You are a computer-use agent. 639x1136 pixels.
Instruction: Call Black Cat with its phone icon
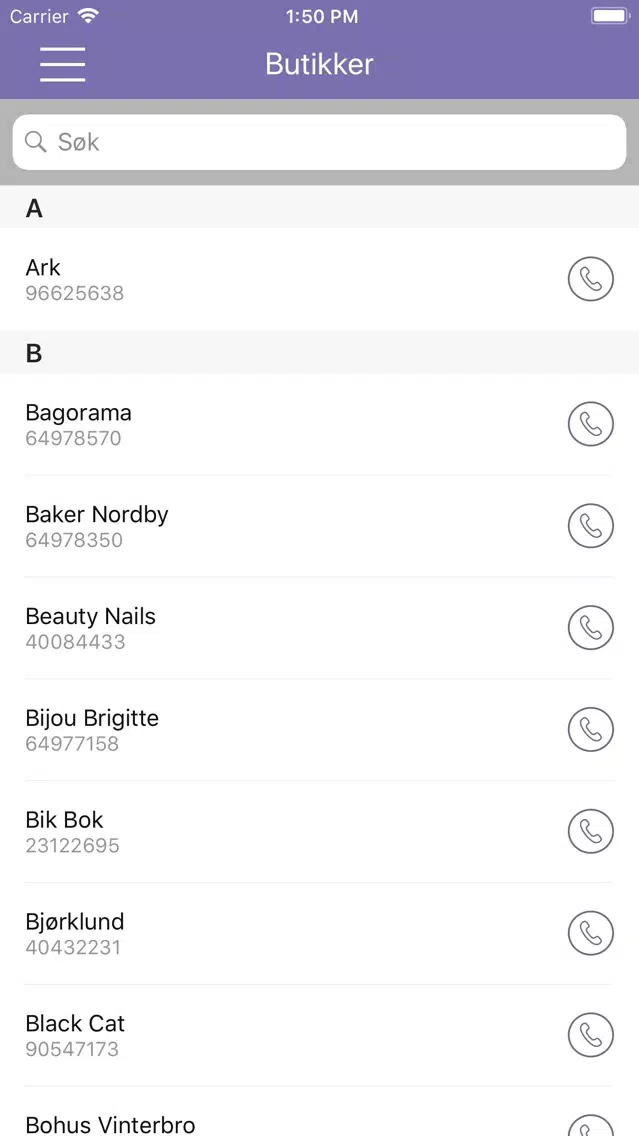(590, 1035)
